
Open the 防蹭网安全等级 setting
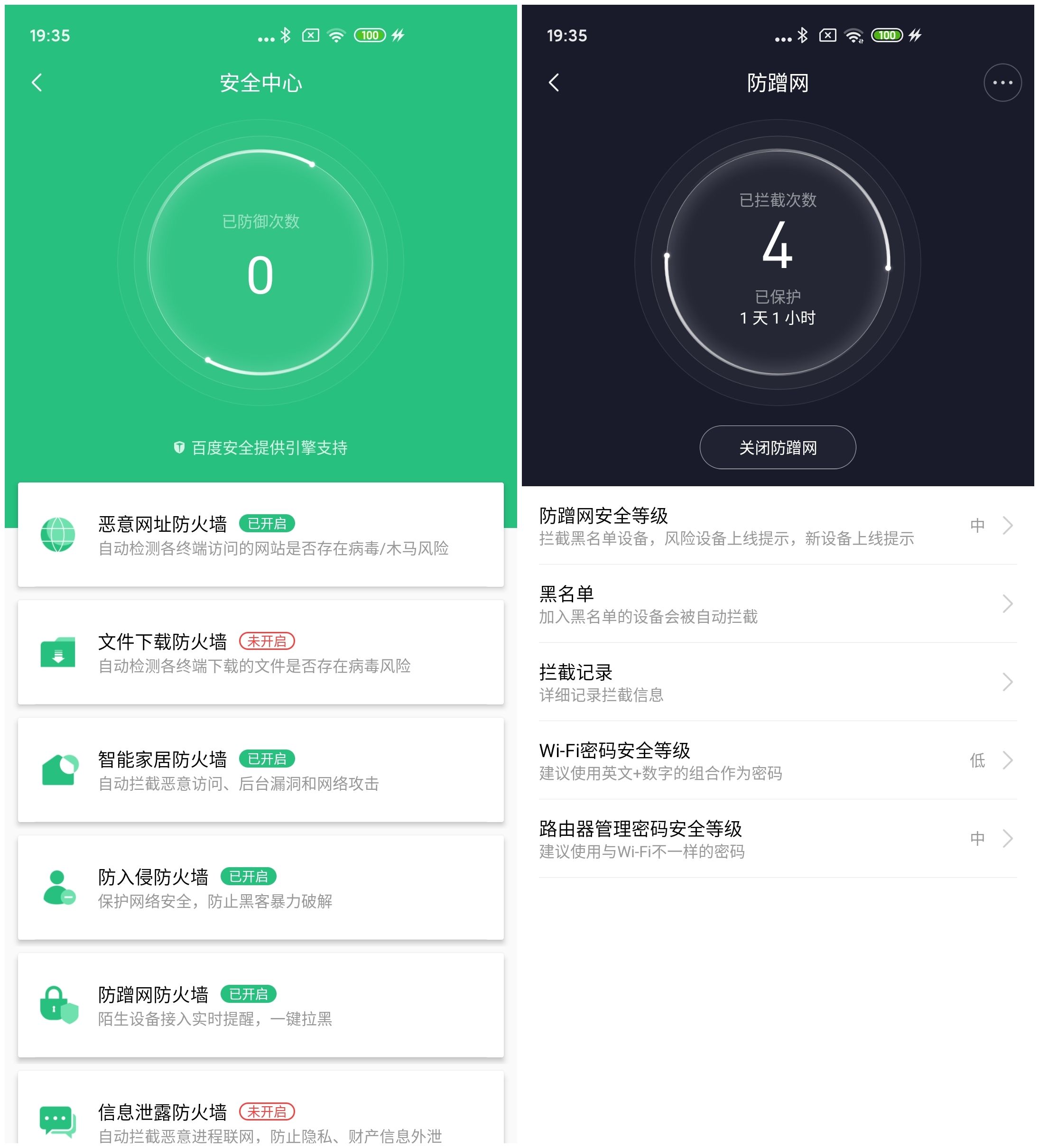(x=777, y=526)
